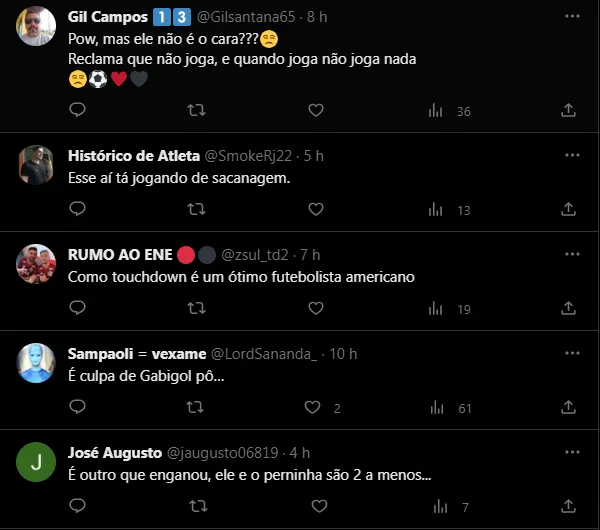Screen dimensions: 600x530
Task: Reply to Gil Campos's tweet
Action: click(77, 110)
